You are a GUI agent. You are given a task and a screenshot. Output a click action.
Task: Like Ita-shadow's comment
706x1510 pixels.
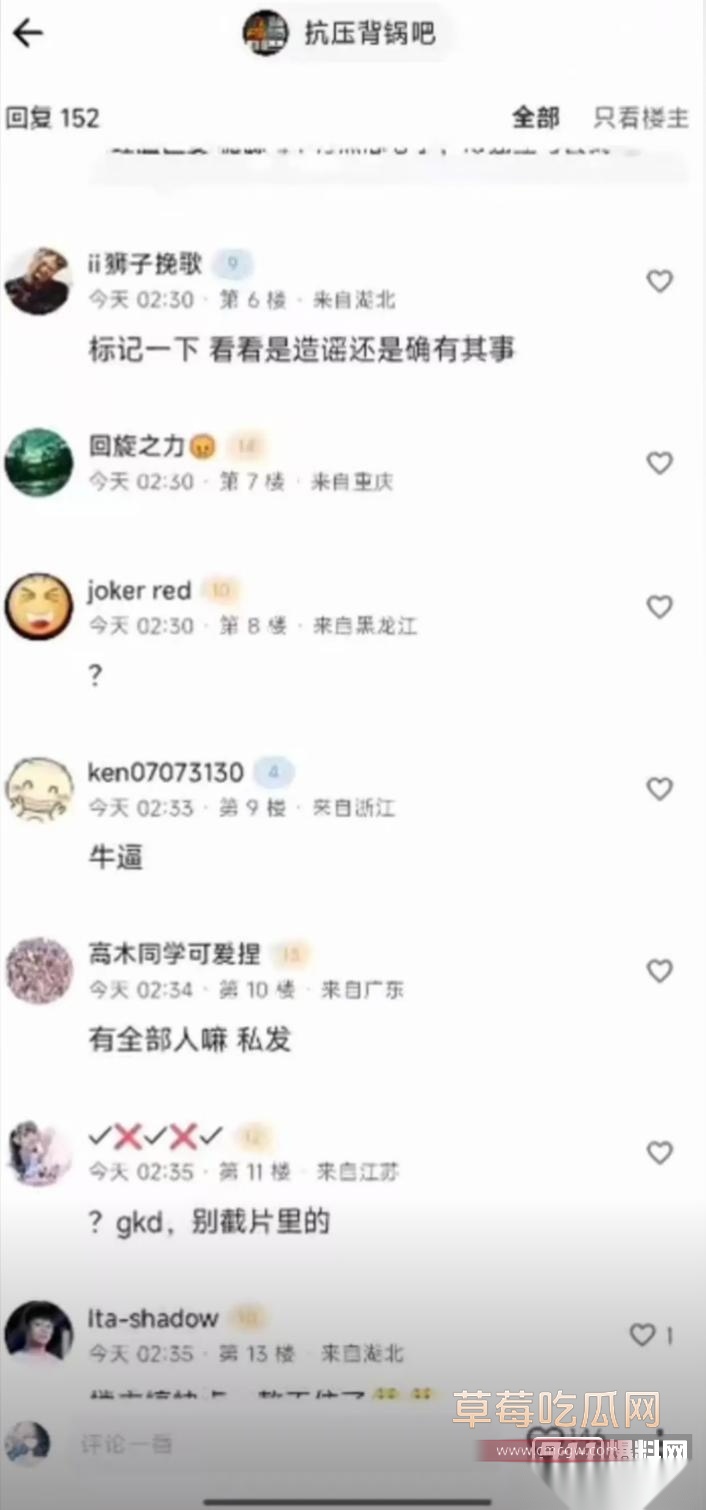click(x=643, y=1335)
